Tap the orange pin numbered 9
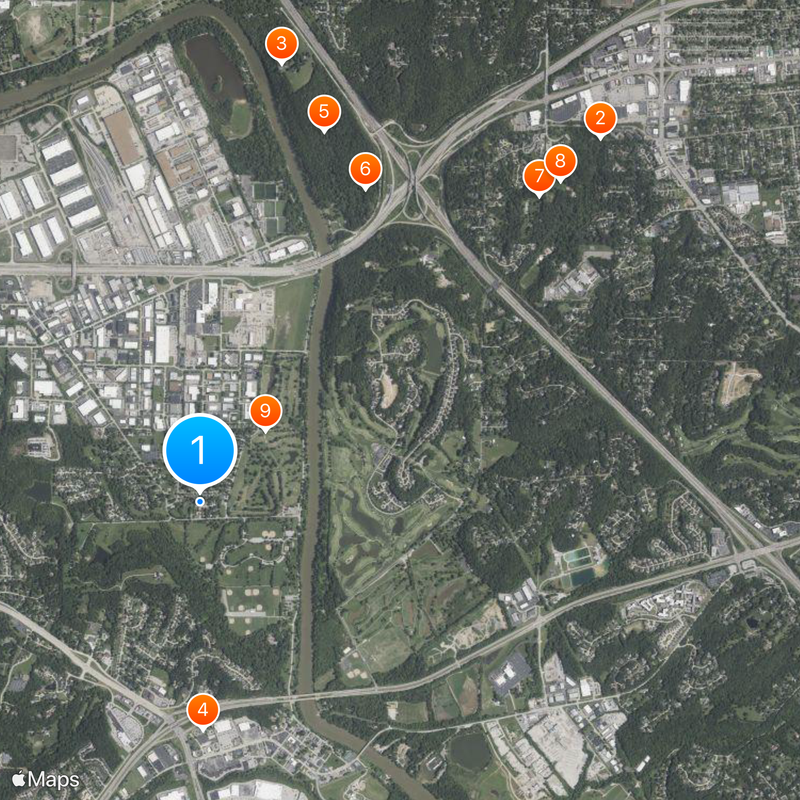Viewport: 800px width, 800px height. 265,410
